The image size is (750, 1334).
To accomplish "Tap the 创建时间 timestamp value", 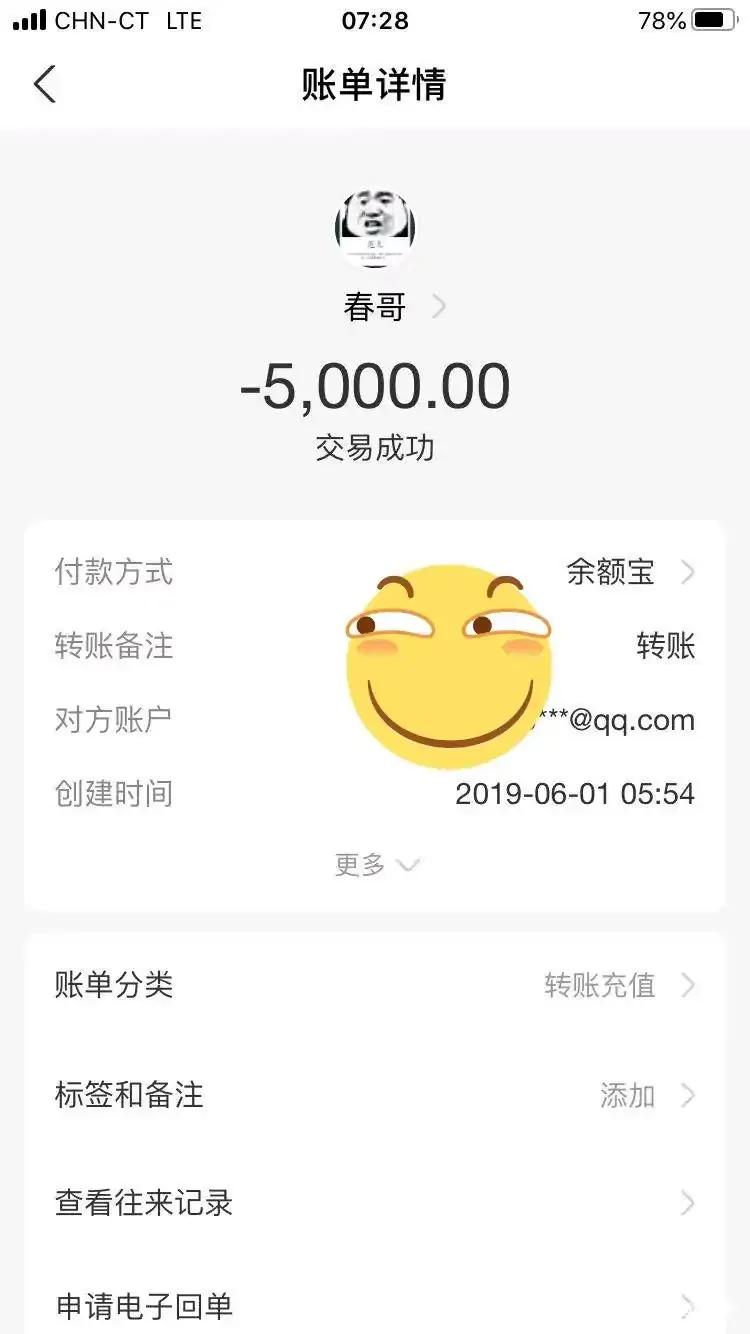I will [574, 794].
